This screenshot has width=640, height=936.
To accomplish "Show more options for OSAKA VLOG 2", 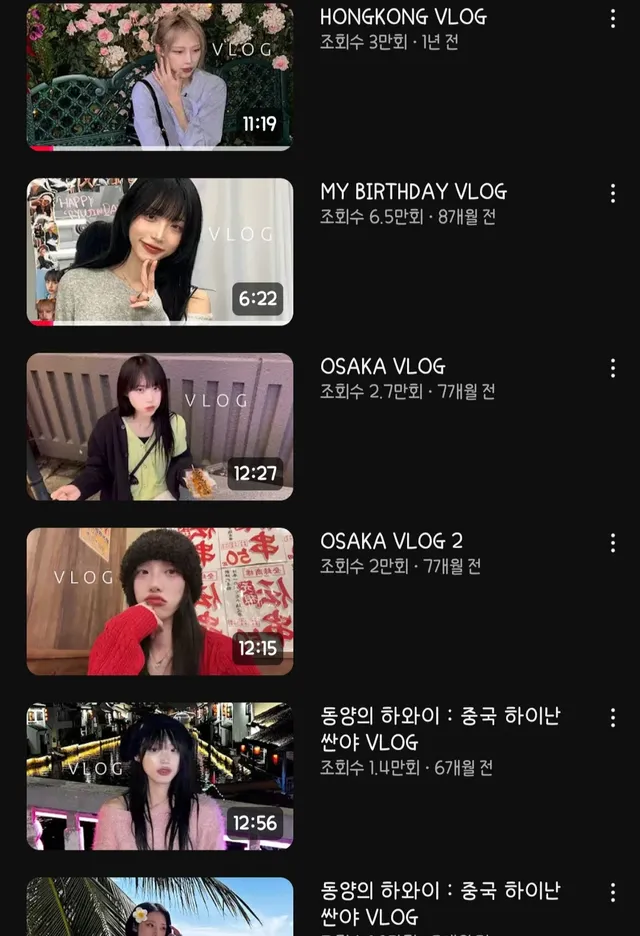I will (612, 543).
